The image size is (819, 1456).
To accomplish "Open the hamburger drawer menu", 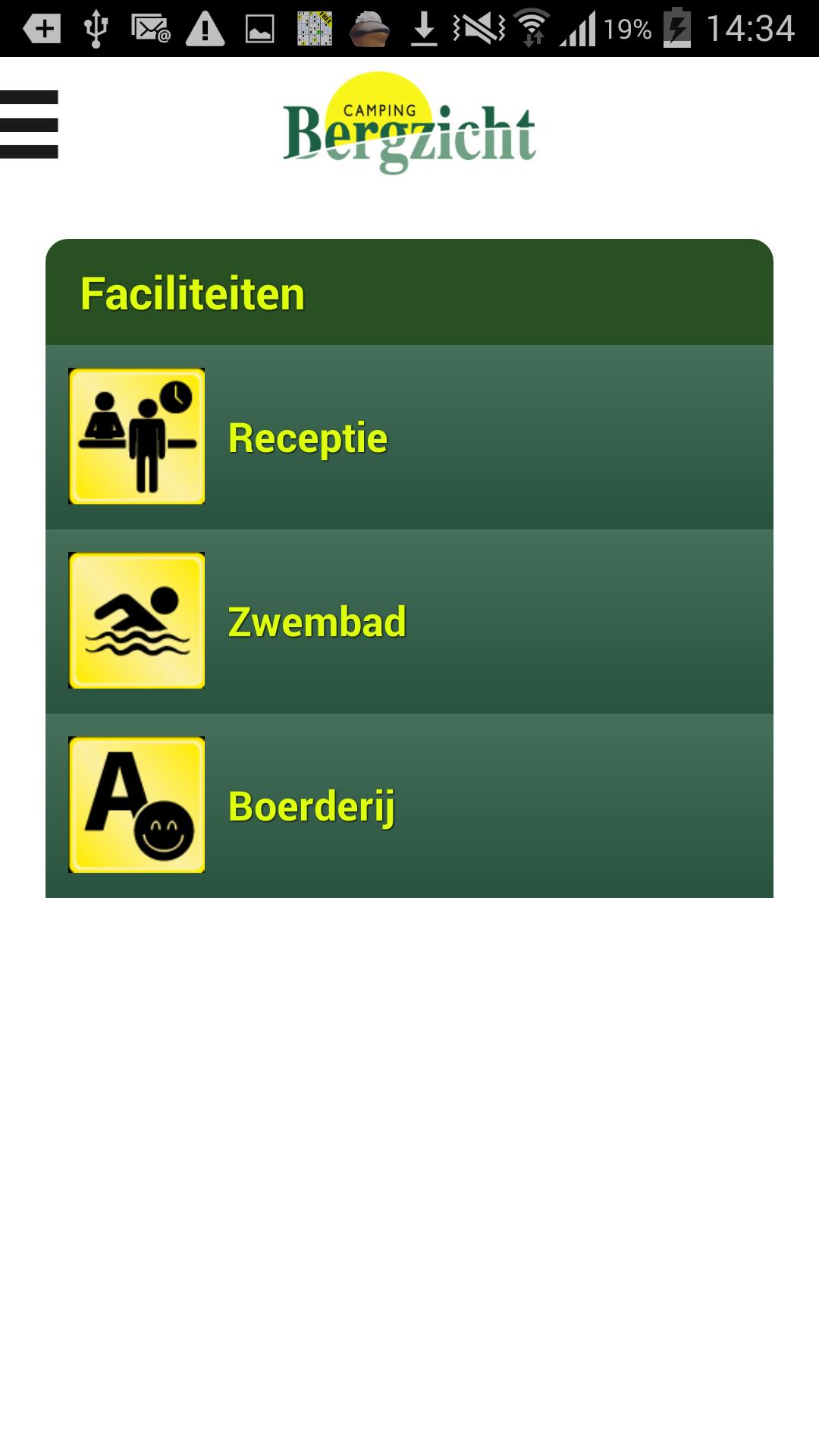I will coord(30,124).
